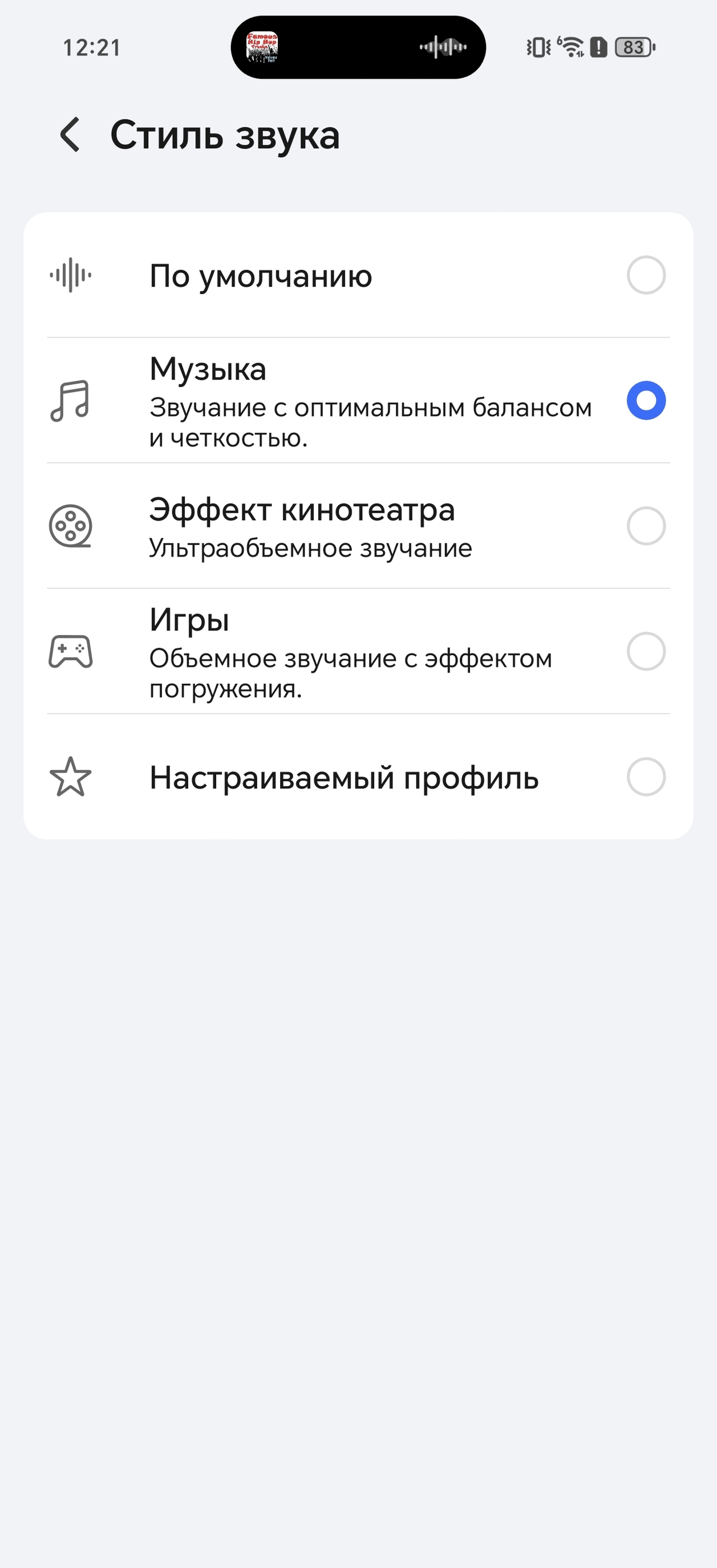Choose the Музыка sound style
Image resolution: width=717 pixels, height=1568 pixels.
[646, 400]
